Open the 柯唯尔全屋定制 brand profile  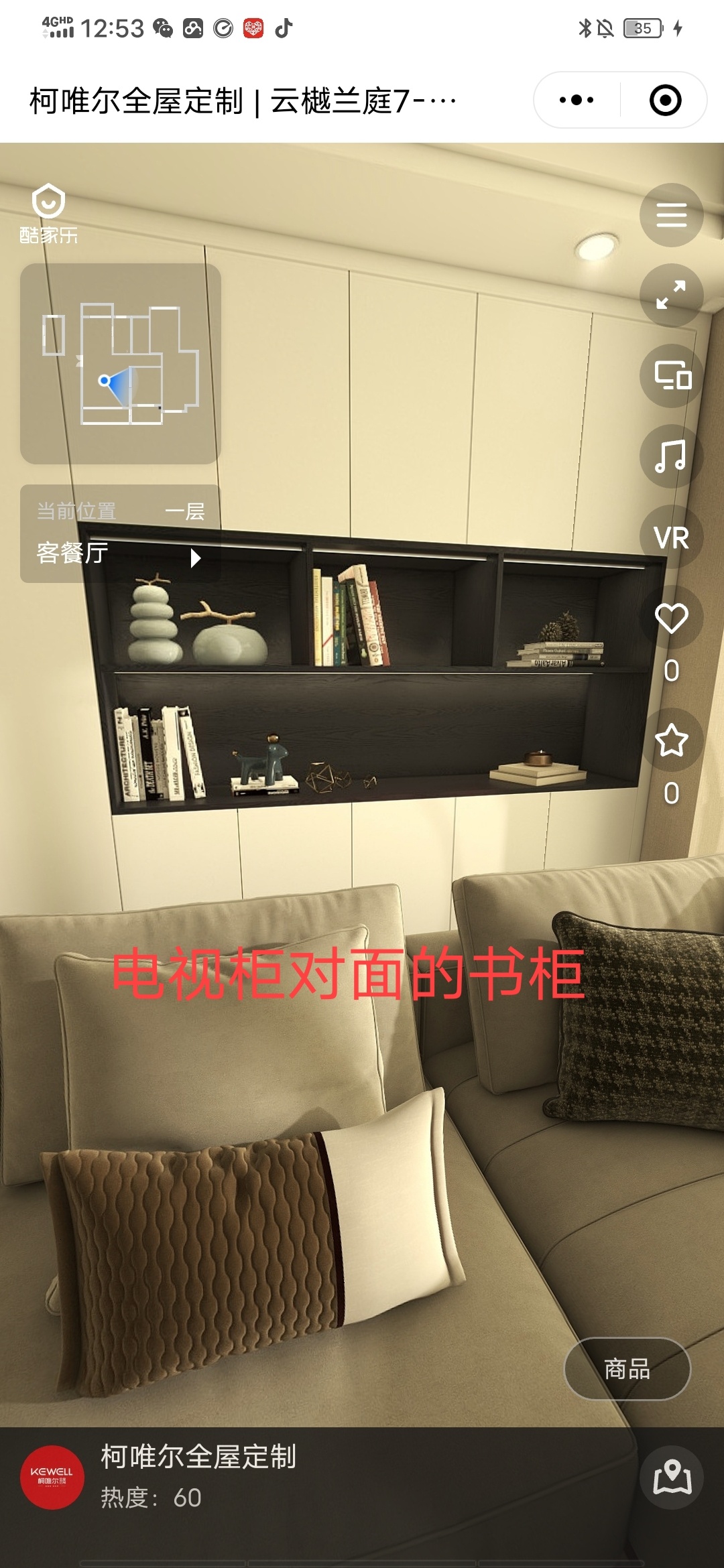tap(52, 1477)
